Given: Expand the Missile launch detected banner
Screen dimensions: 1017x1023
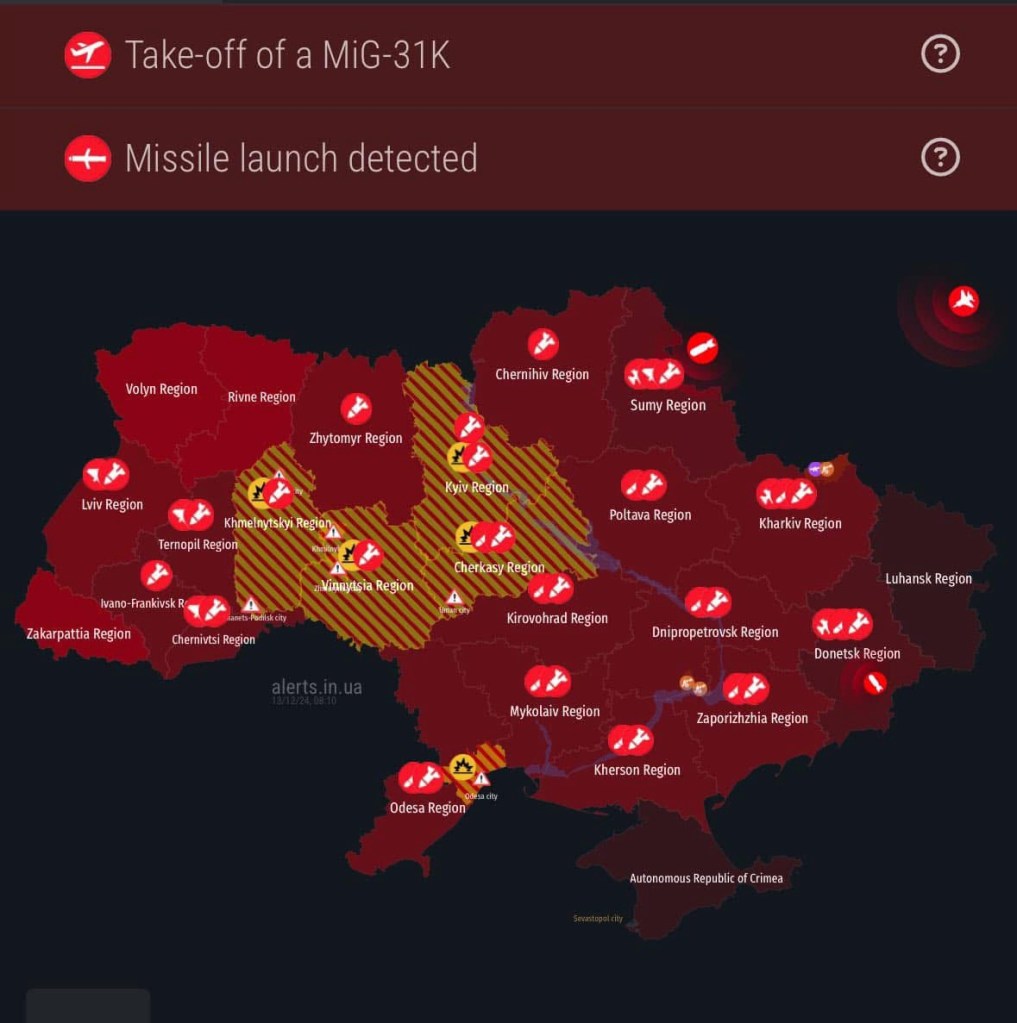Looking at the screenshot, I should [301, 159].
